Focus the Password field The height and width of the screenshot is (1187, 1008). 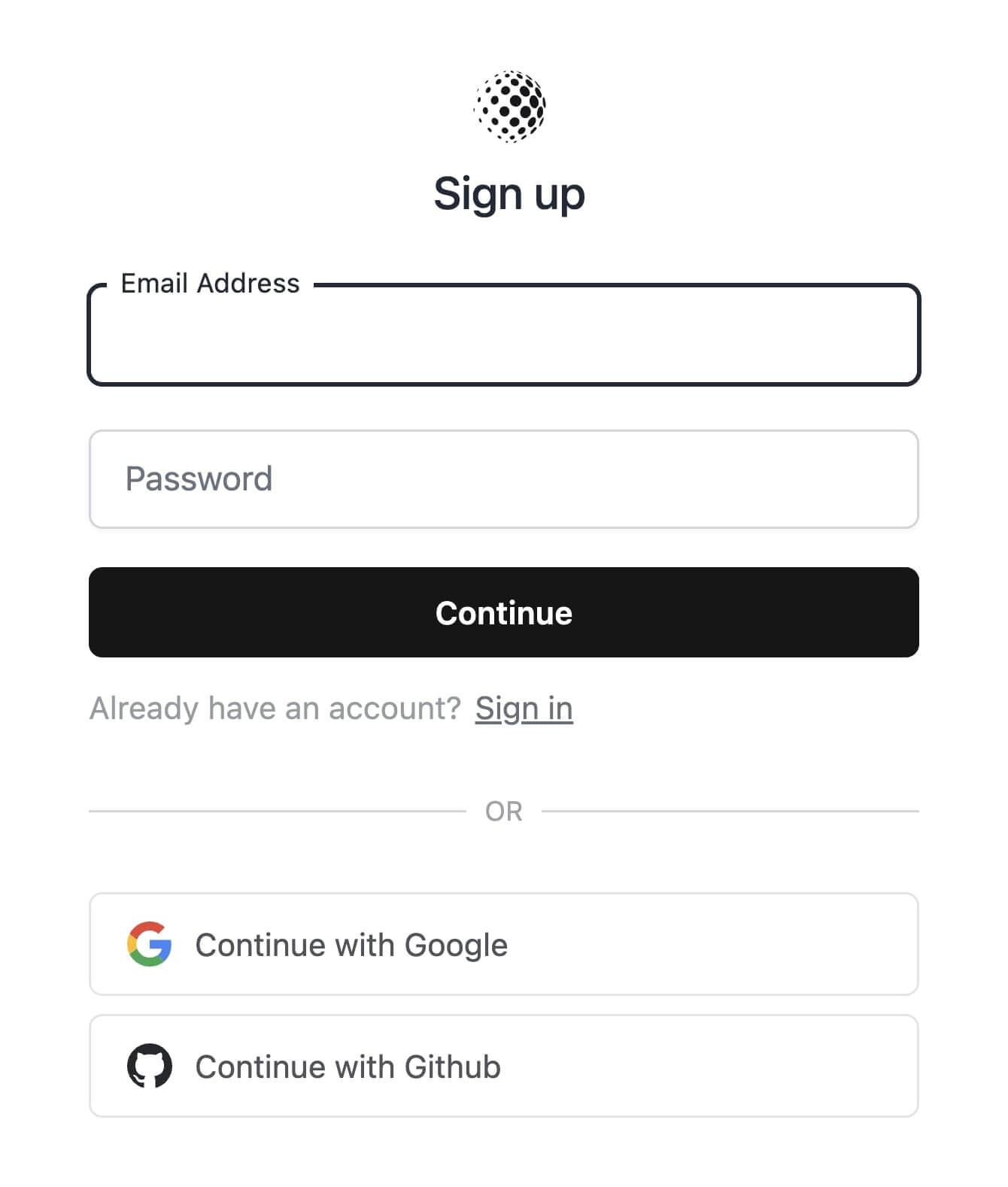pyautogui.click(x=504, y=478)
